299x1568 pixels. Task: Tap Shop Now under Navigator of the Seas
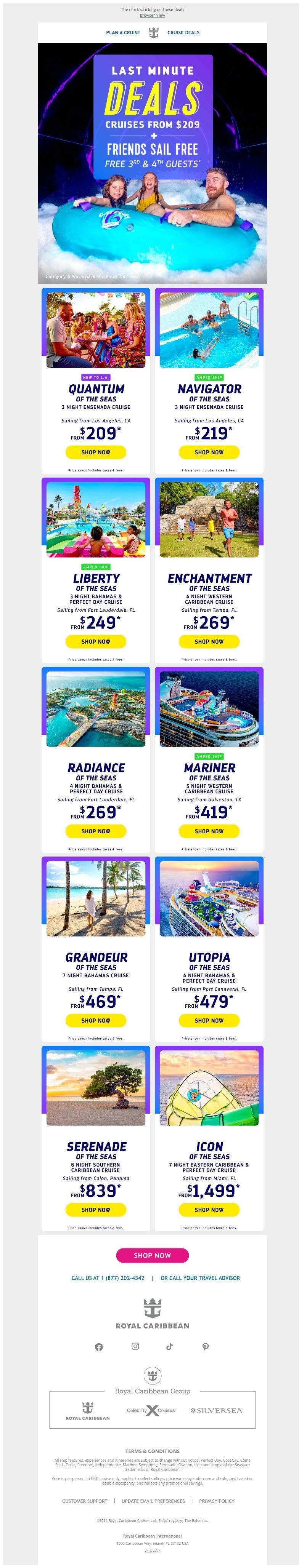209,452
